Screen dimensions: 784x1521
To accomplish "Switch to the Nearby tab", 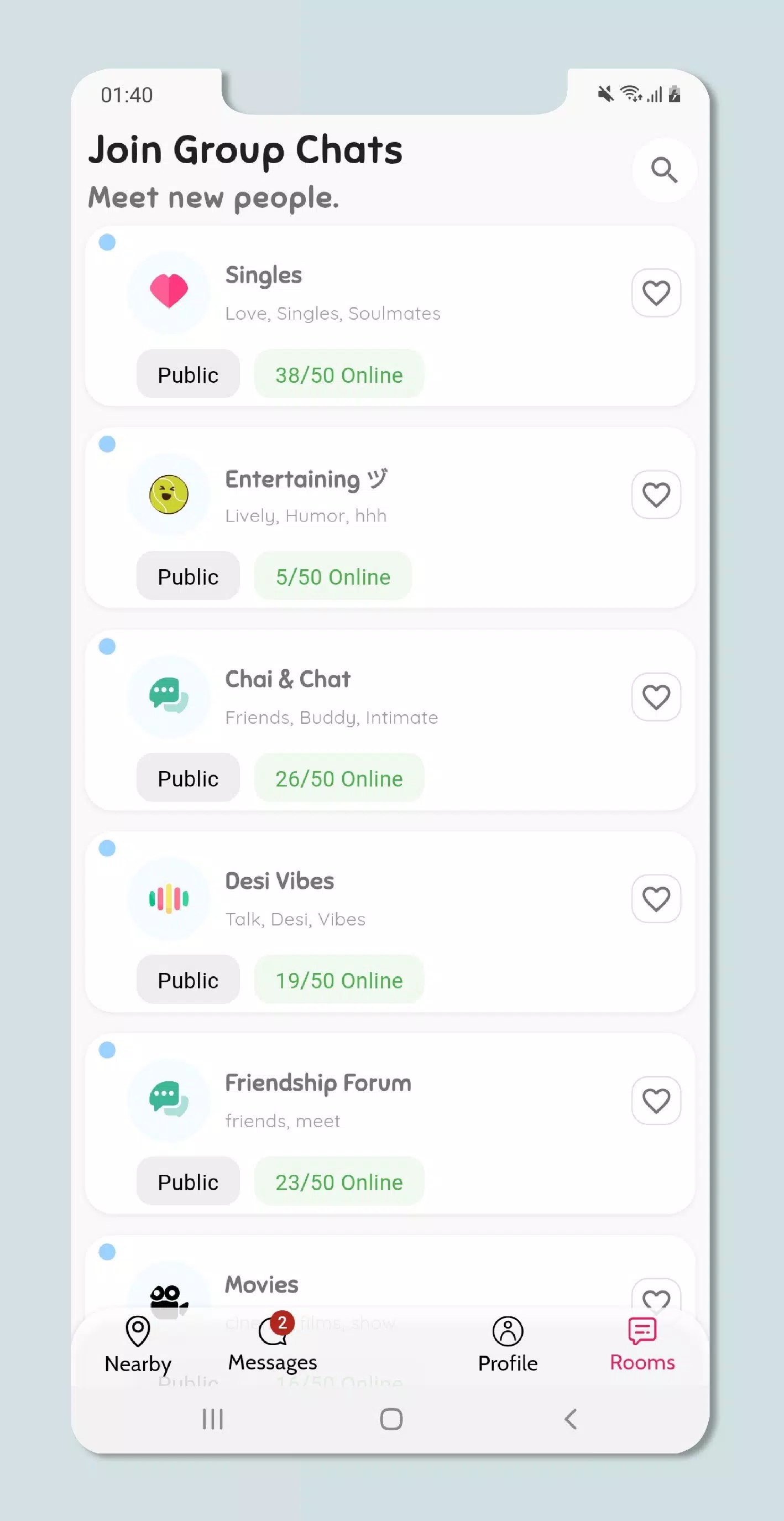I will (x=138, y=1344).
